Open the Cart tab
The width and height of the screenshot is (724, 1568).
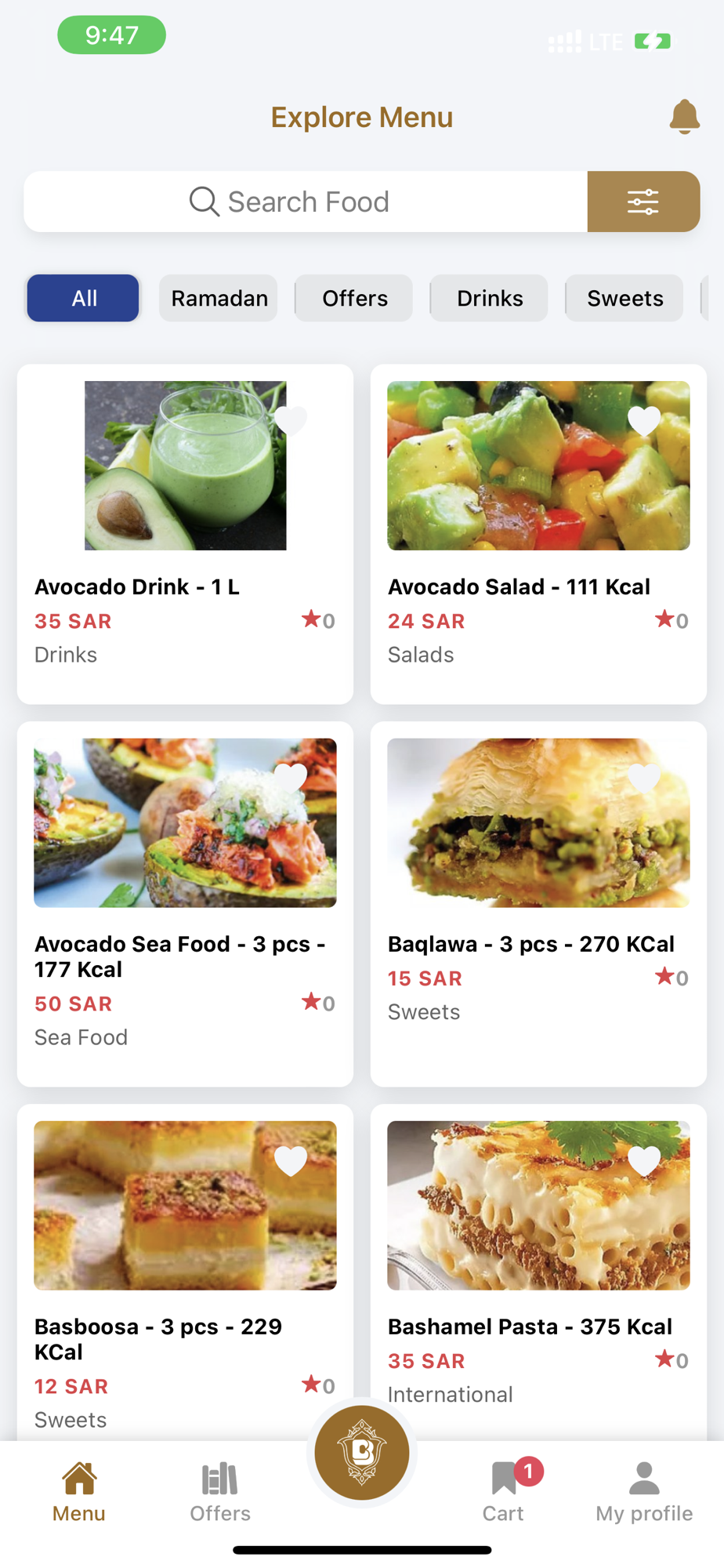pyautogui.click(x=504, y=1492)
